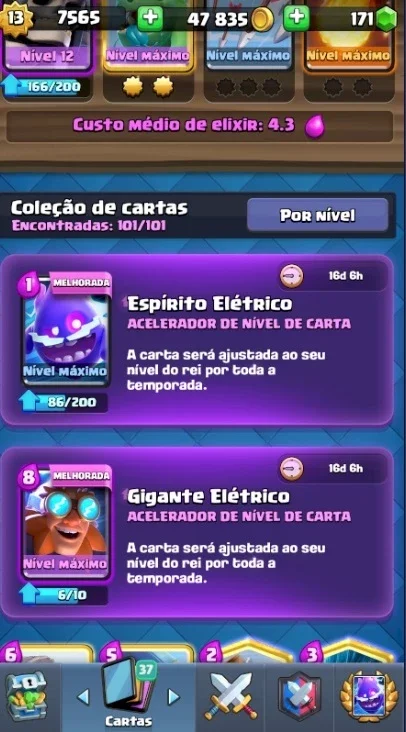Open the Gigante Elétrico card

(66, 524)
